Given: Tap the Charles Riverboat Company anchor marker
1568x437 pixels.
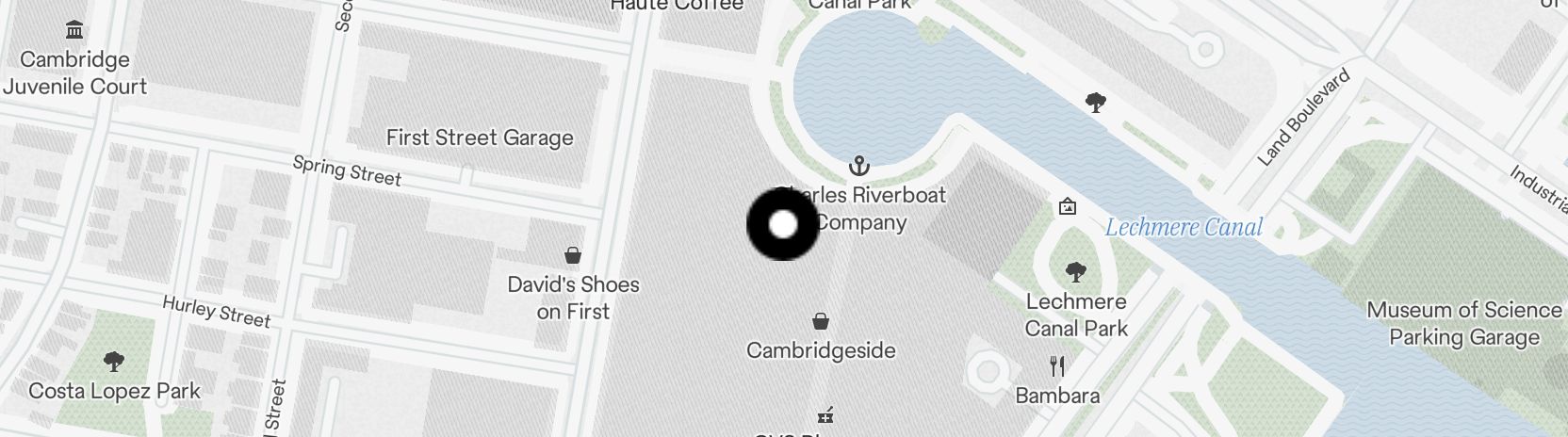Looking at the screenshot, I should (858, 167).
